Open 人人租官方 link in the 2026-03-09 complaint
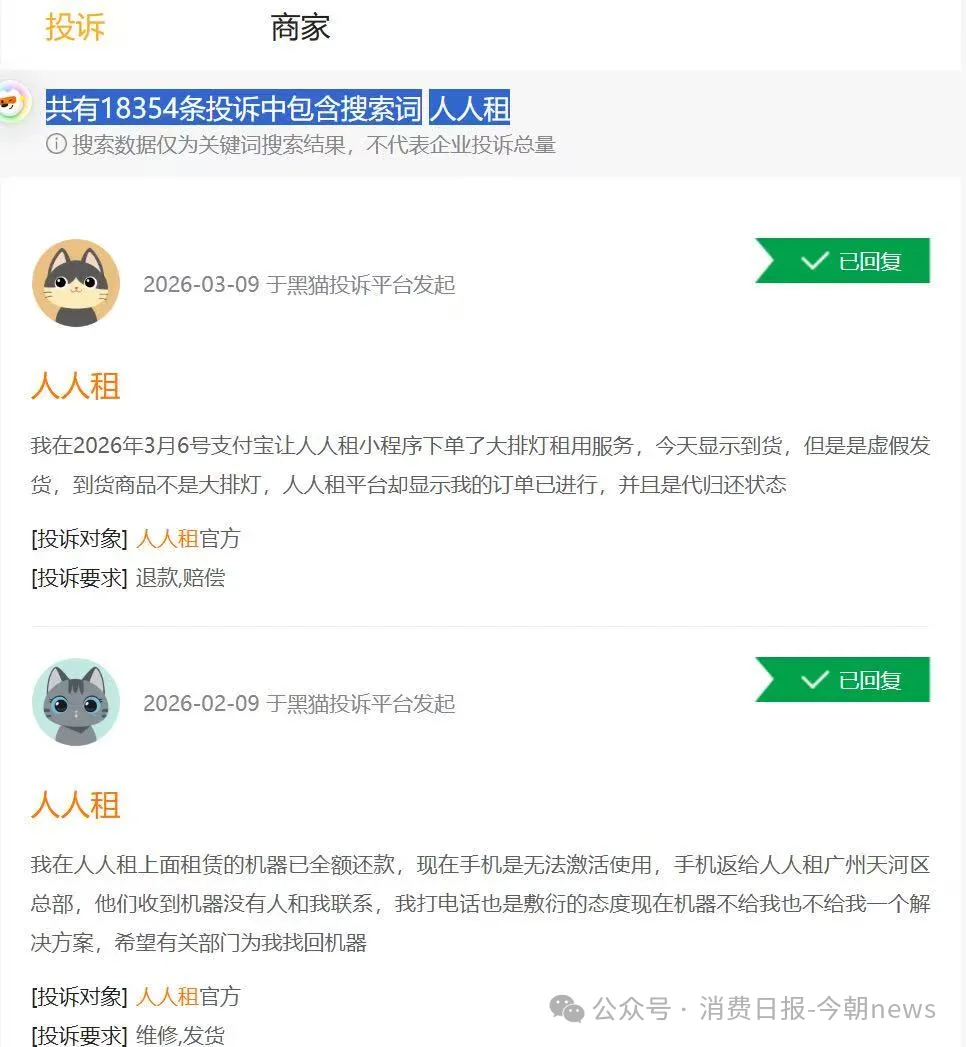966x1047 pixels. (188, 539)
